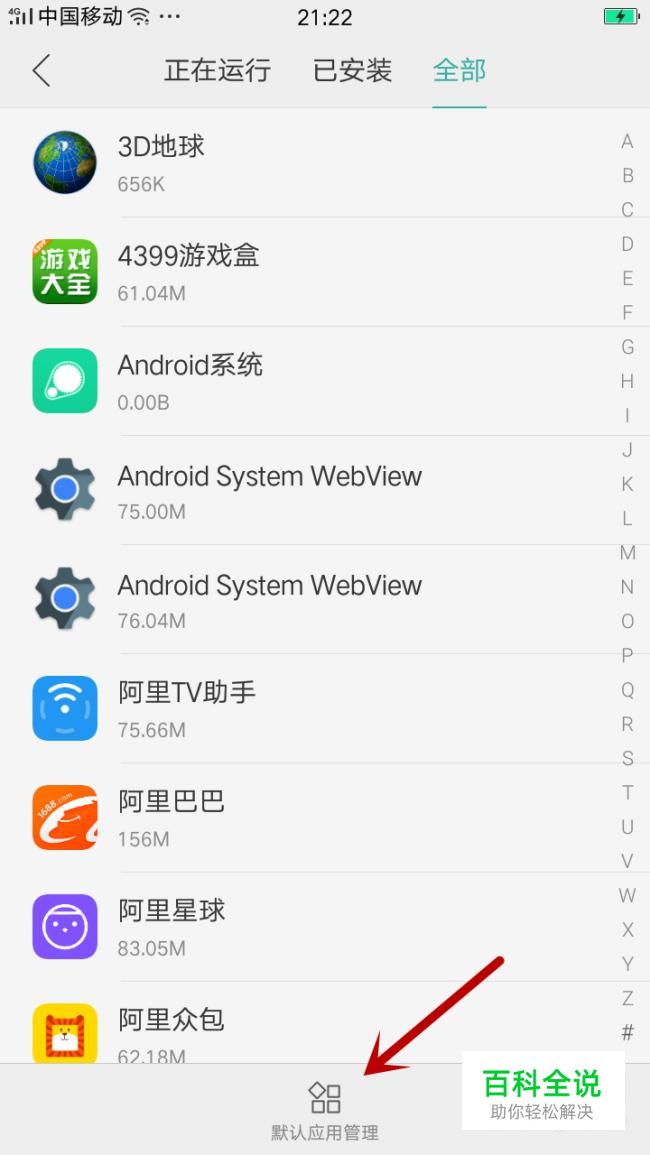
Task: Open Android系统 app info
Action: pos(310,381)
